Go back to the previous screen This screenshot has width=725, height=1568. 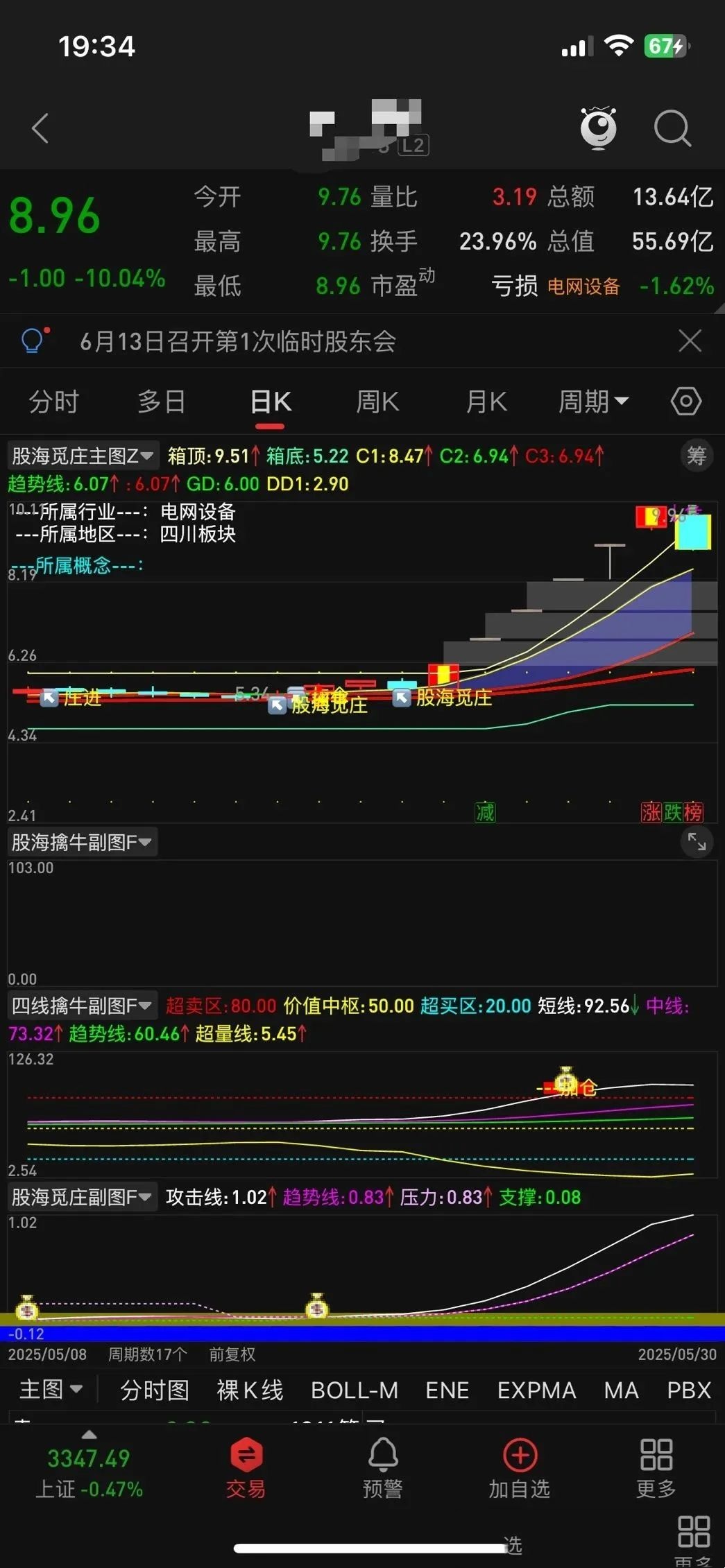[40, 128]
